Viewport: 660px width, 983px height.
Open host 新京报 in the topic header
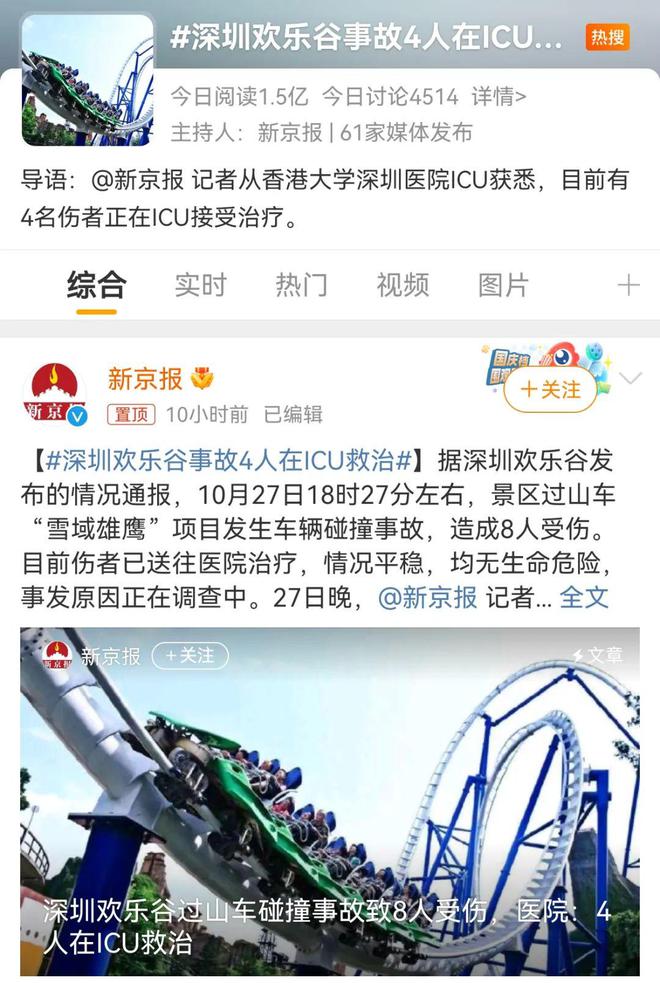pos(290,132)
